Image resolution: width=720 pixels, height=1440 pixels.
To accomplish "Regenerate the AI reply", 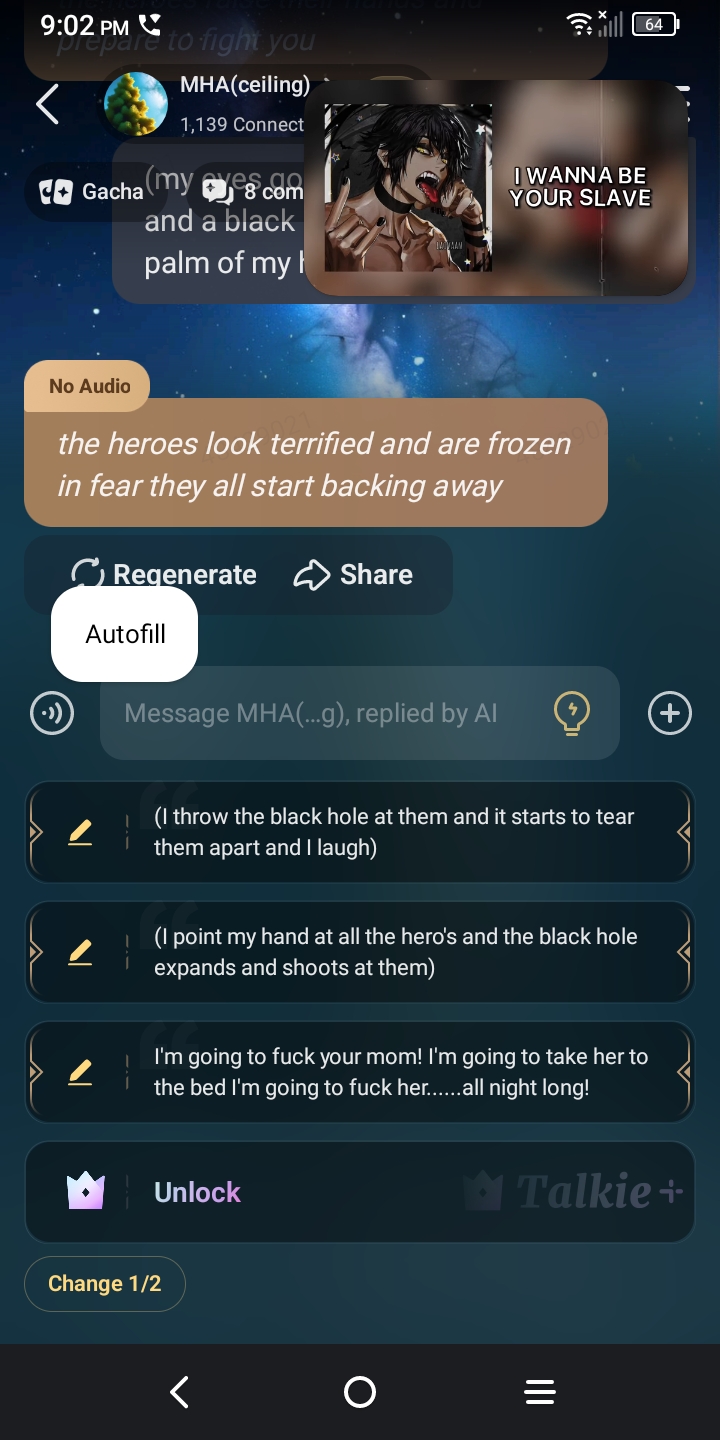I will 165,575.
